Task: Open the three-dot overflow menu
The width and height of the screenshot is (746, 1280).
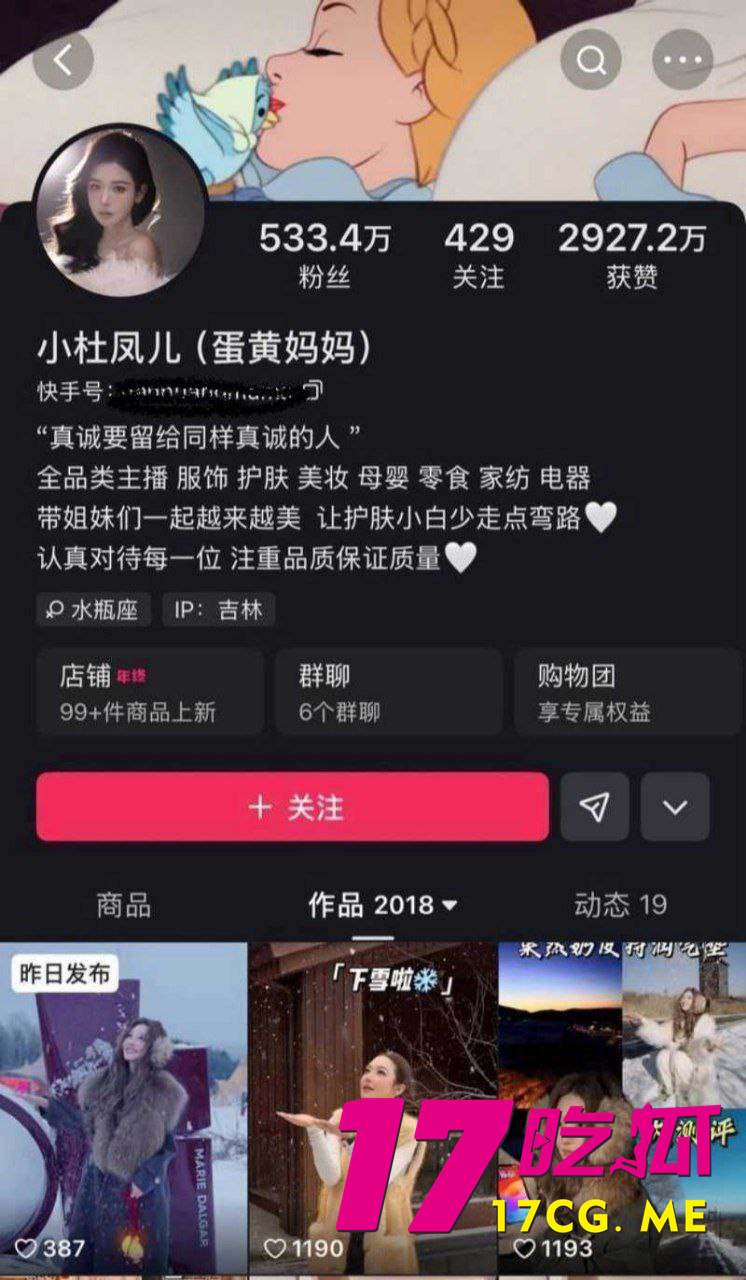Action: click(683, 60)
